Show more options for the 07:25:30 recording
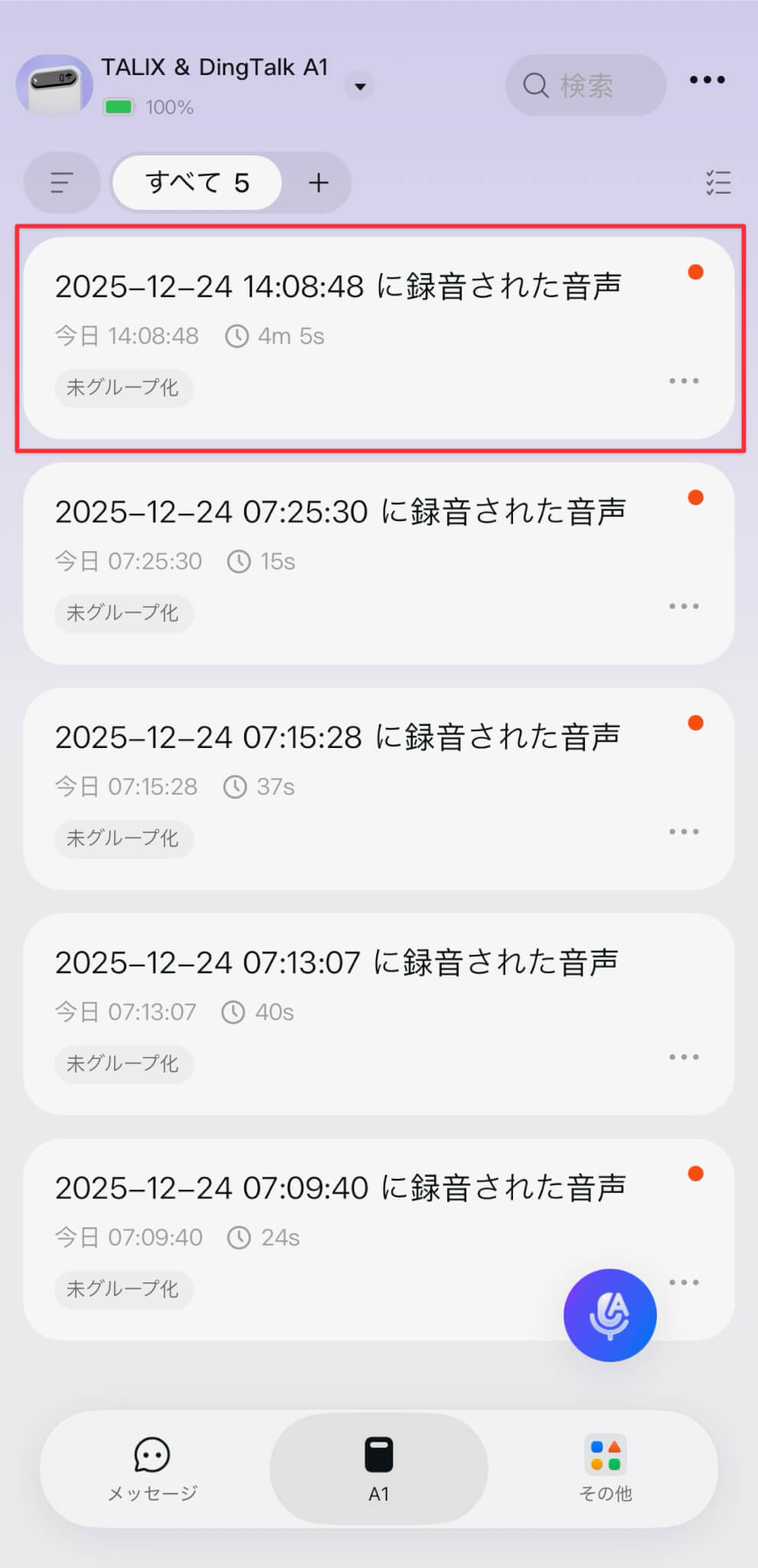Viewport: 758px width, 1568px height. point(684,606)
